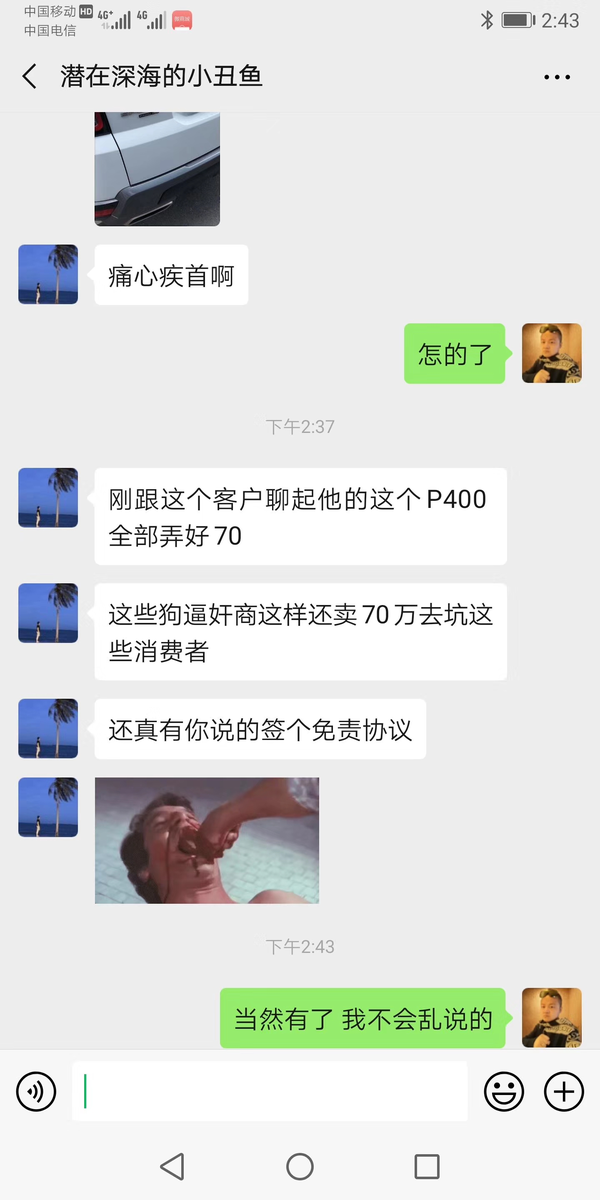Open the car photo at top
Screen dimensions: 600x1200
point(157,169)
